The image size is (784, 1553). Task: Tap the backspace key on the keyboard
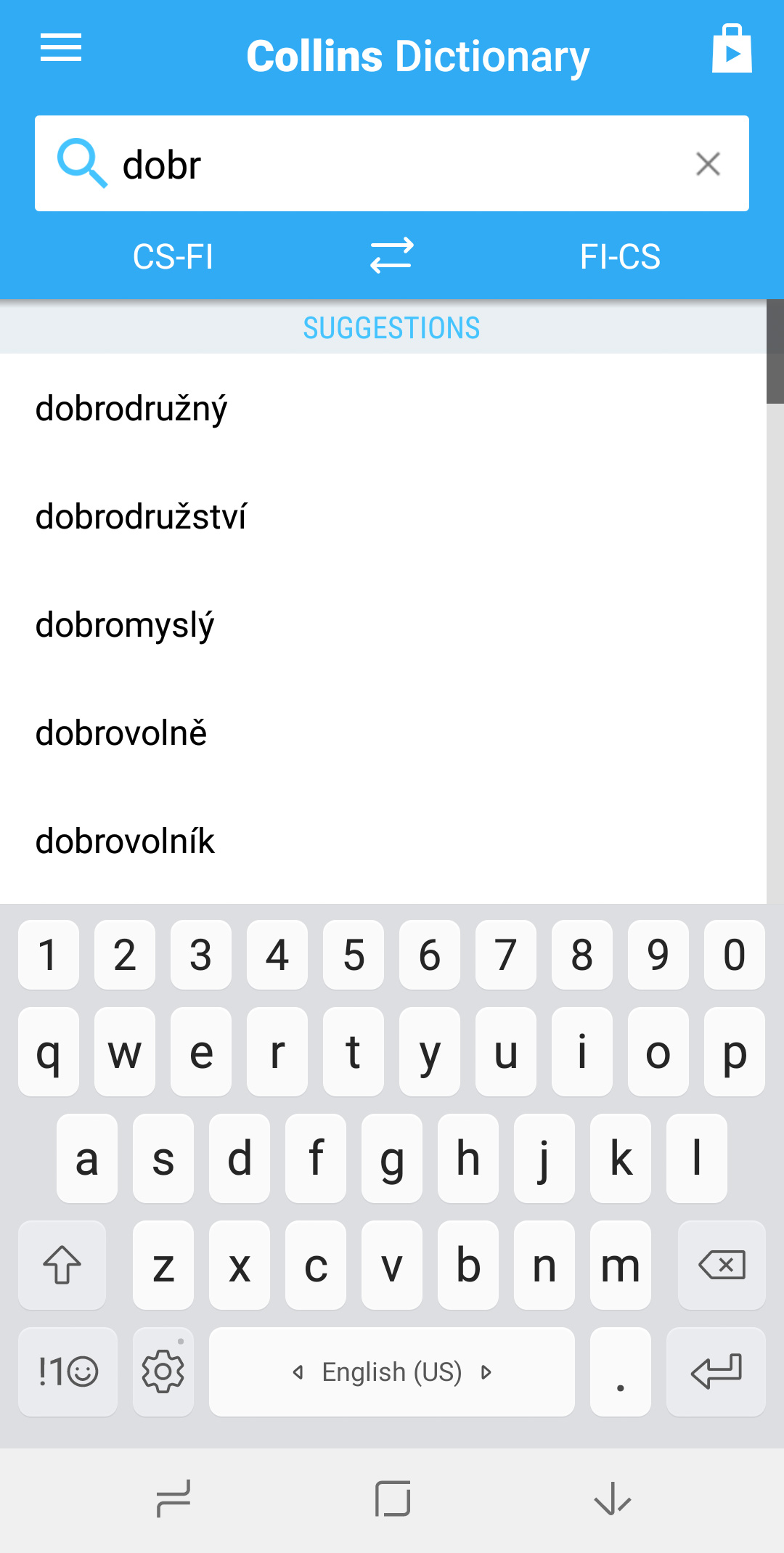(722, 1265)
